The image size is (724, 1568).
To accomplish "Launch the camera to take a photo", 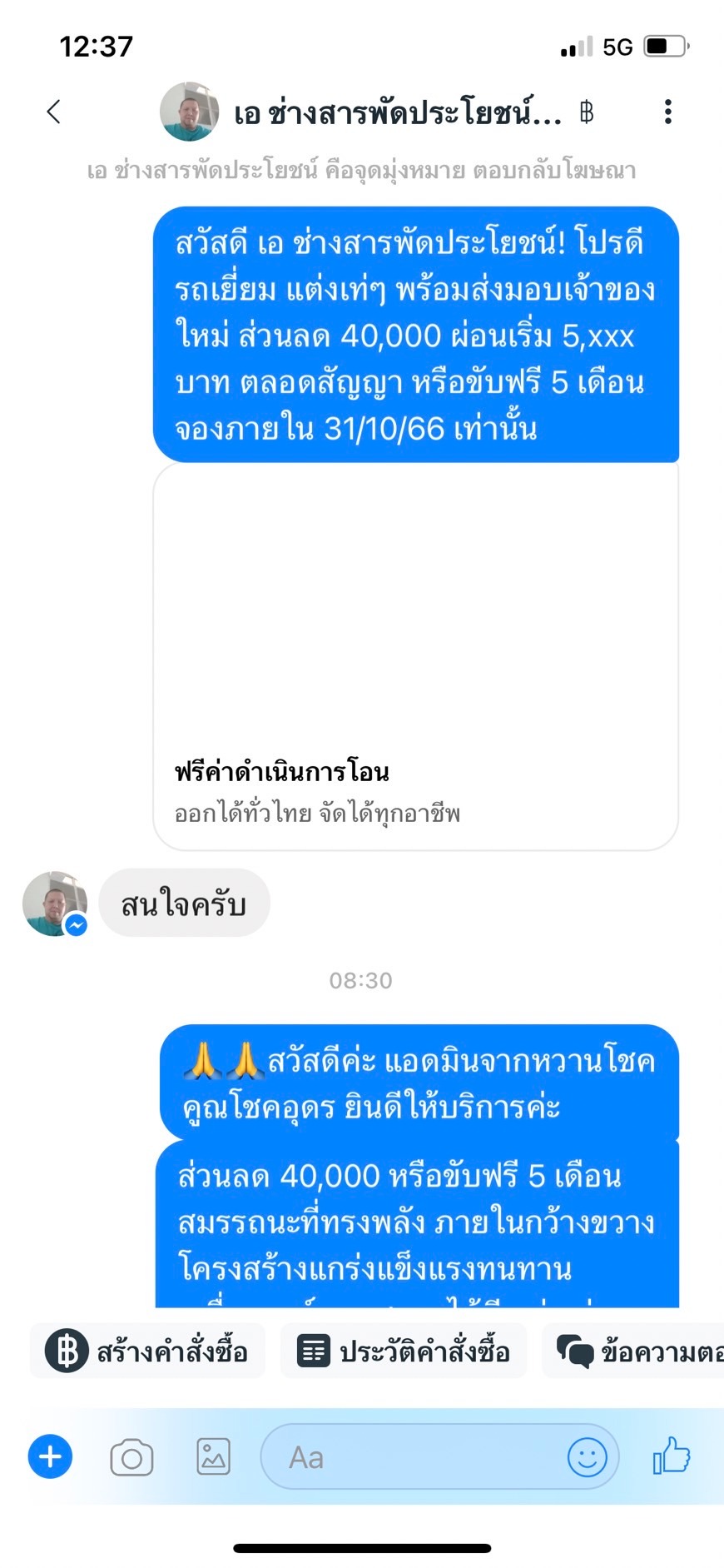I will pyautogui.click(x=131, y=1457).
